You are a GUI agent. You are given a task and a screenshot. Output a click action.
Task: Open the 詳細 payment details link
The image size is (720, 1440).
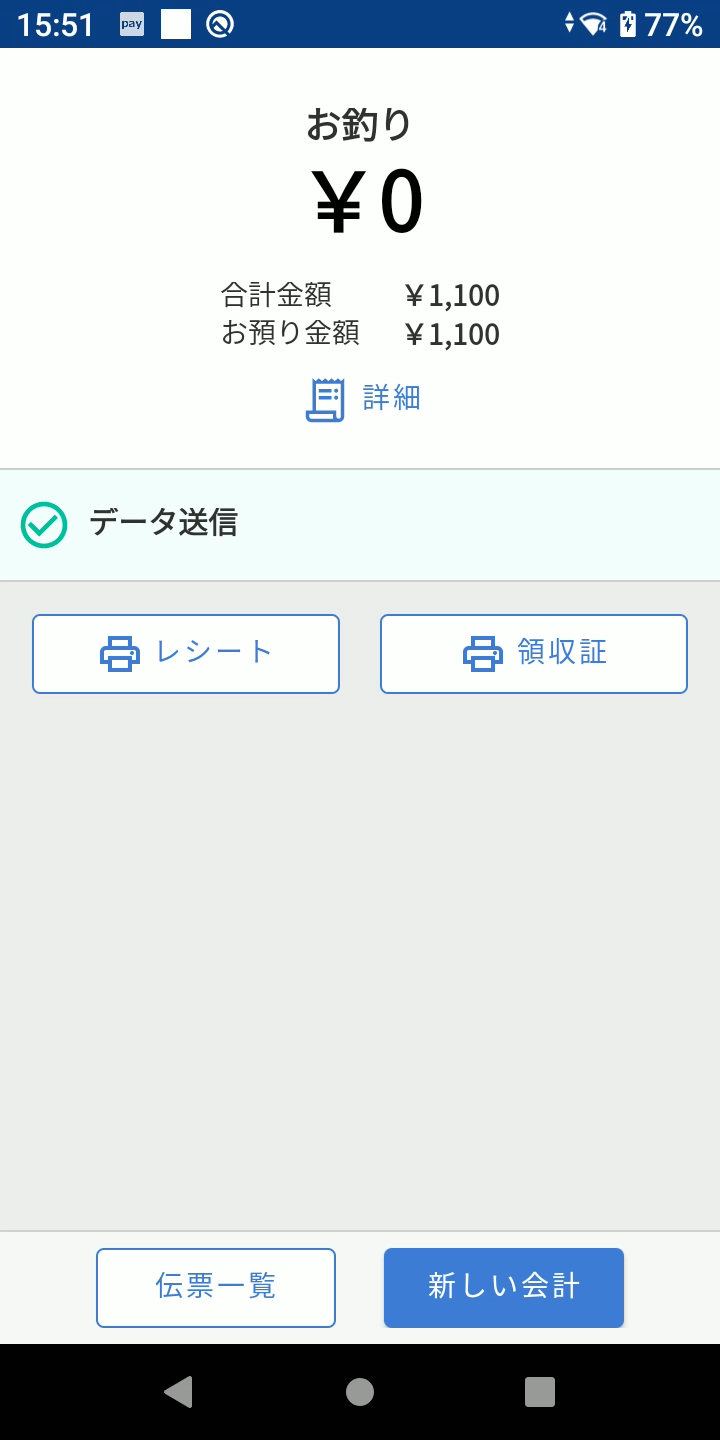point(363,399)
